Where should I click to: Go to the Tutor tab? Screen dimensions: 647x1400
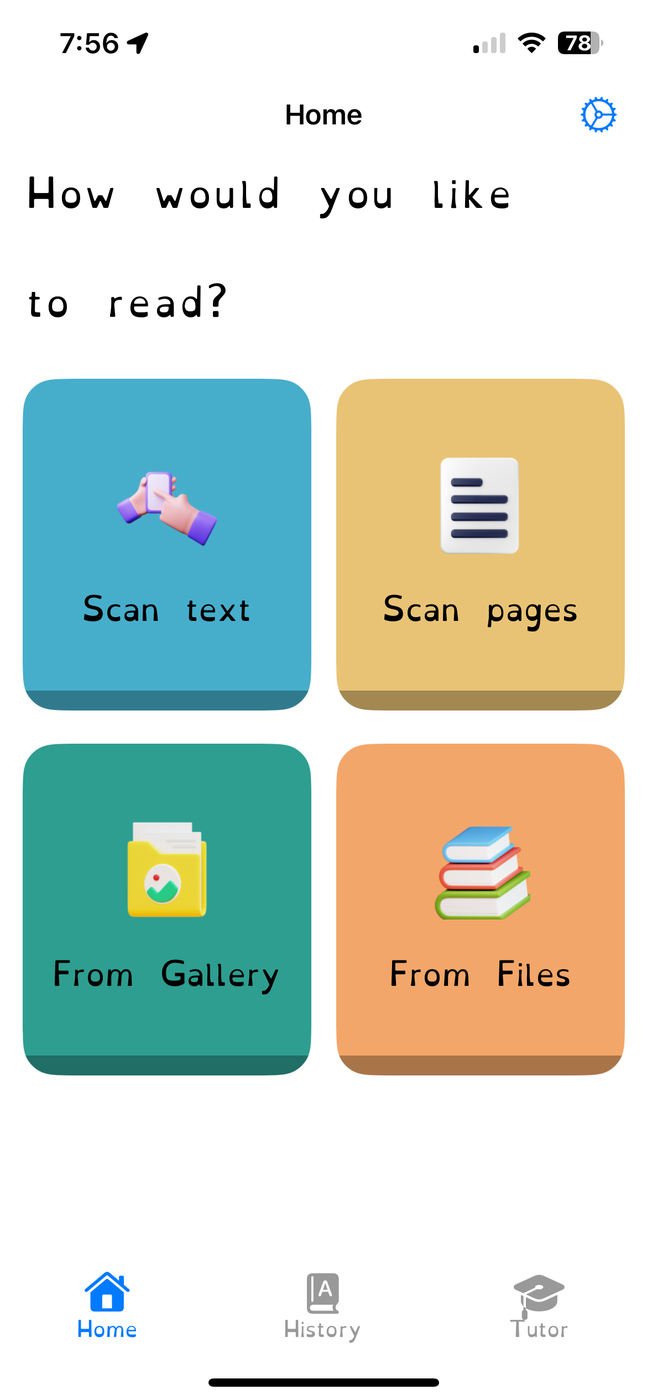point(538,1306)
